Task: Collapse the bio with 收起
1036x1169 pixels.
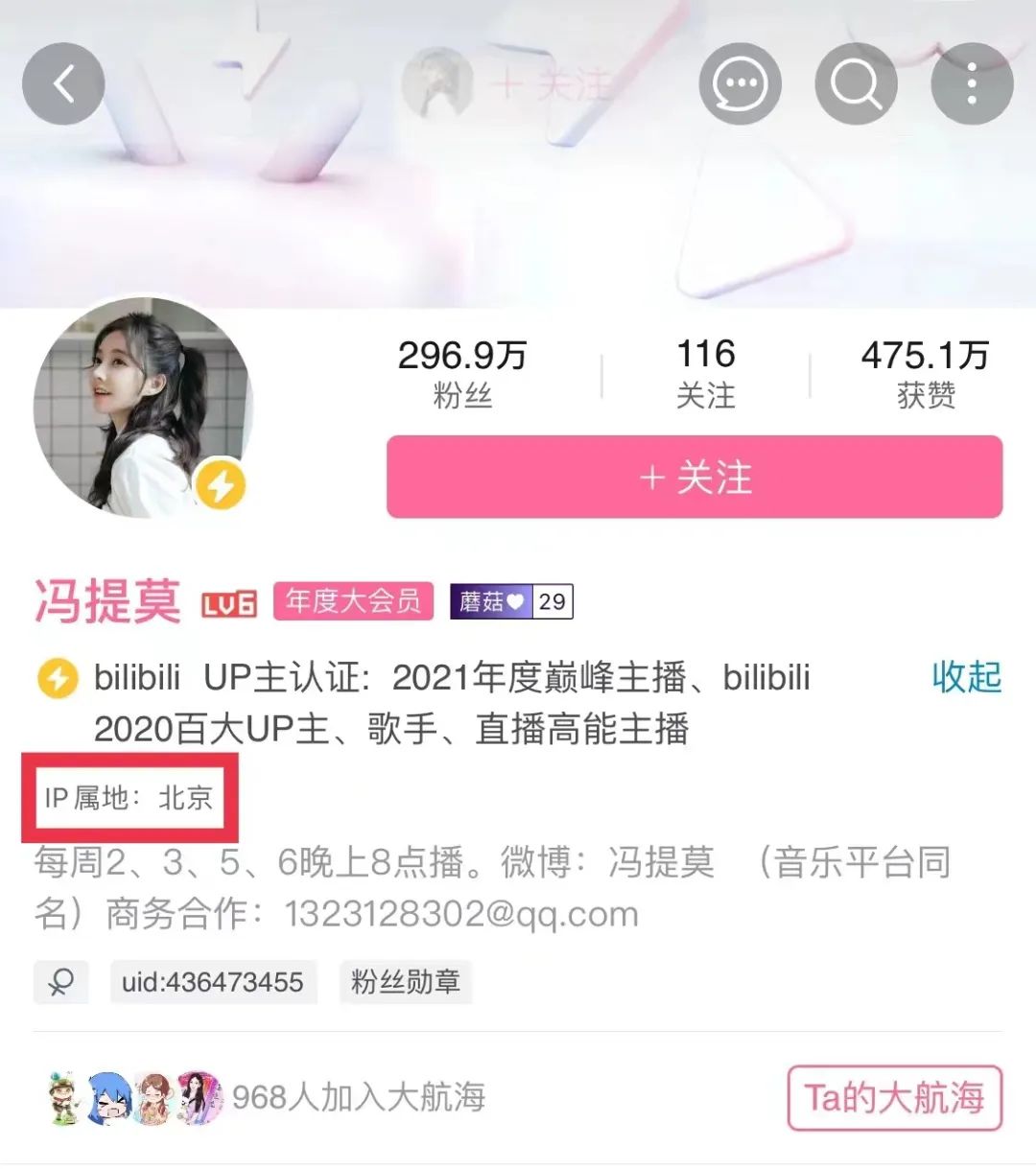Action: coord(965,679)
